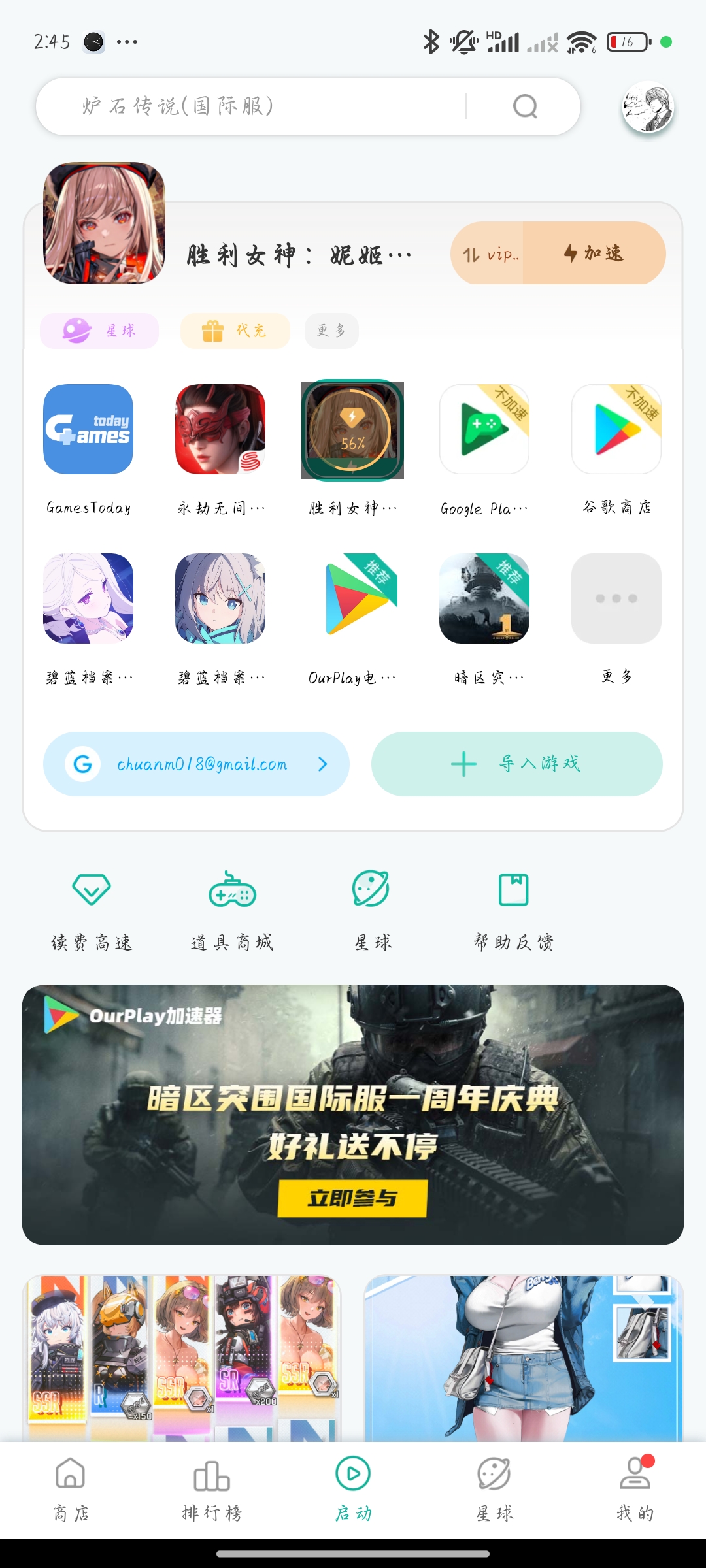Open the 星球 chip
The height and width of the screenshot is (1568, 706).
99,331
